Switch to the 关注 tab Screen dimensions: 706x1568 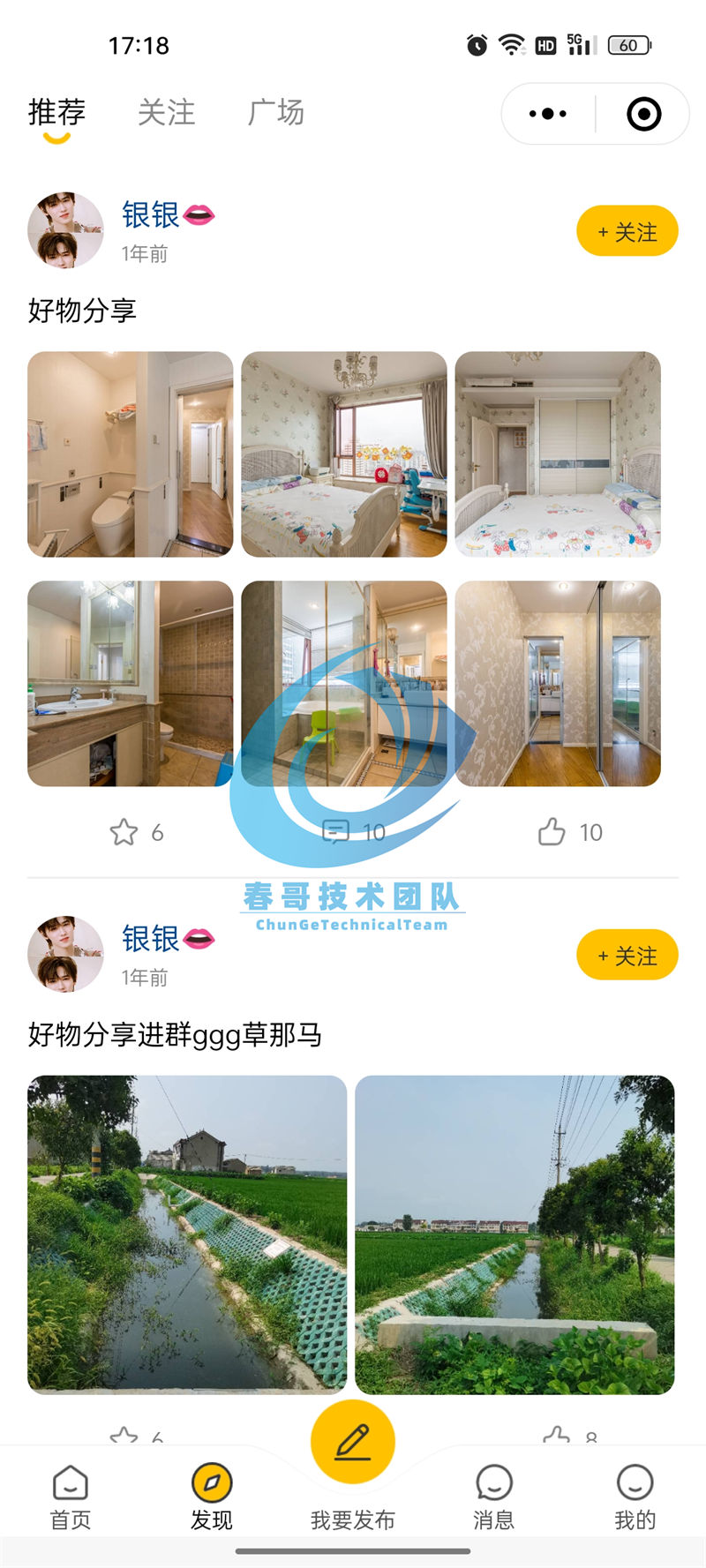click(166, 113)
